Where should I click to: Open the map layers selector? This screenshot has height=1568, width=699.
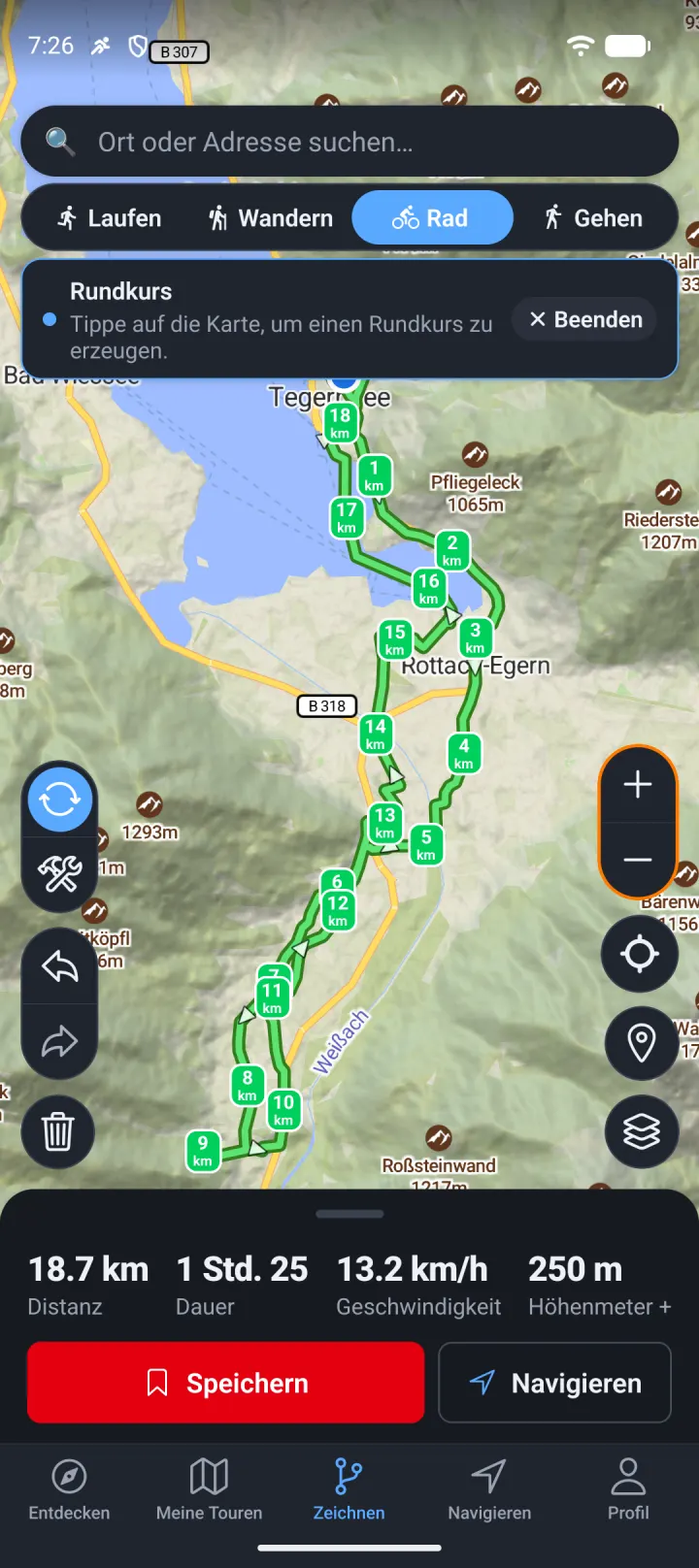[x=641, y=1131]
